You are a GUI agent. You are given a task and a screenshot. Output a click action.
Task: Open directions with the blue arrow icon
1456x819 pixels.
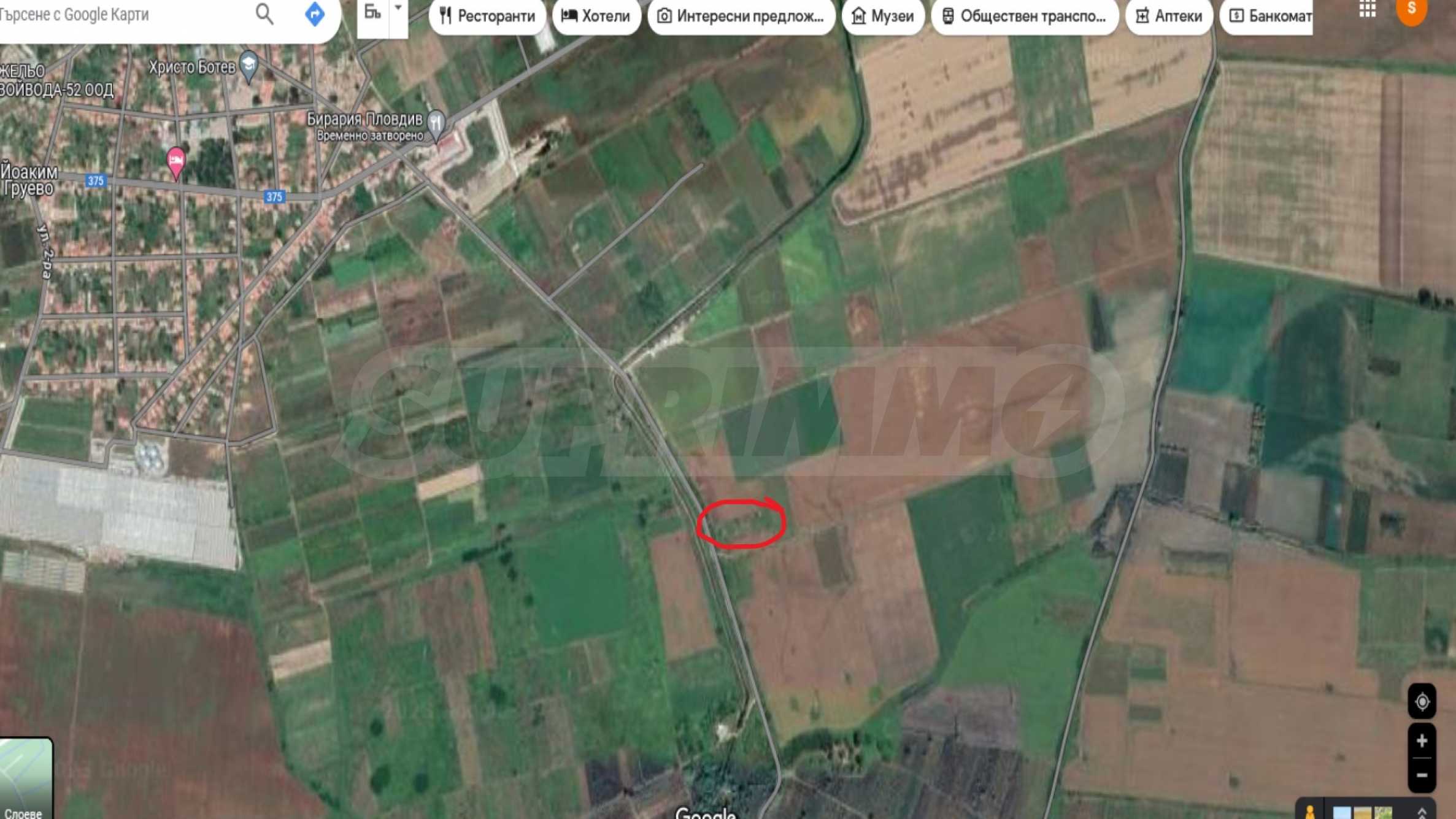click(x=315, y=13)
